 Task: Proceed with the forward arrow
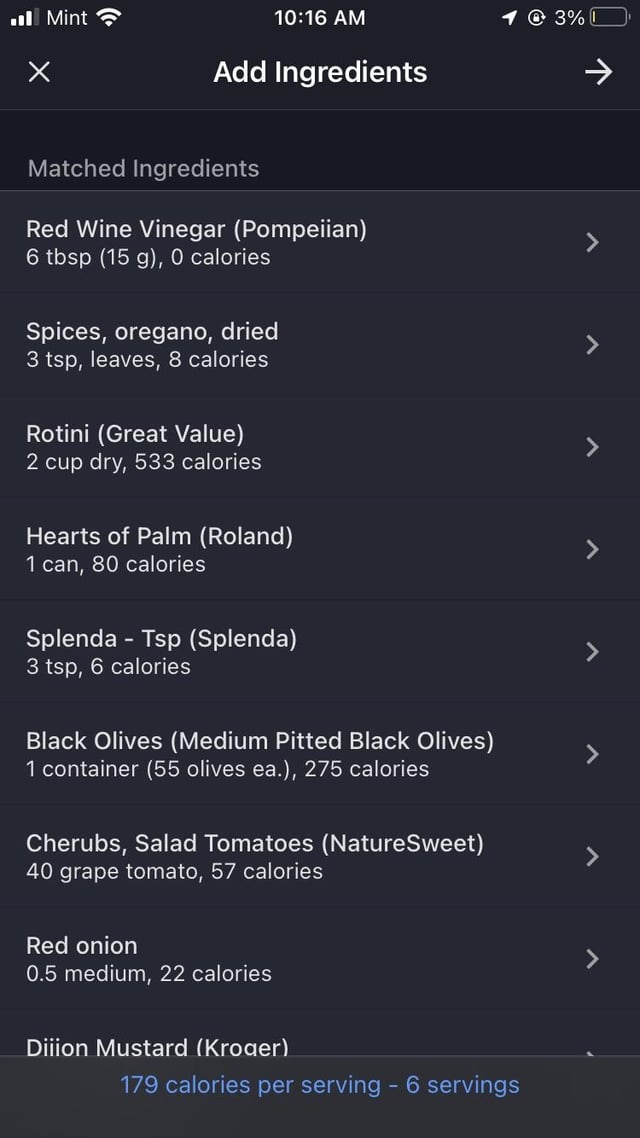[598, 72]
